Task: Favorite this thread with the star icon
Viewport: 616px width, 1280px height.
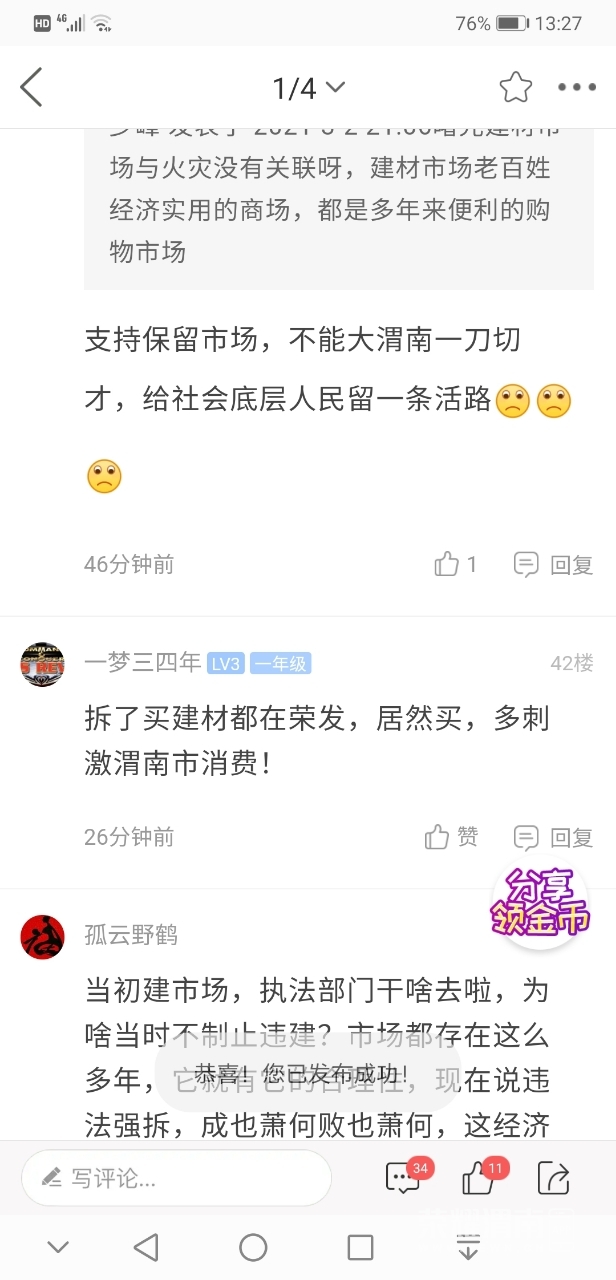Action: point(515,88)
